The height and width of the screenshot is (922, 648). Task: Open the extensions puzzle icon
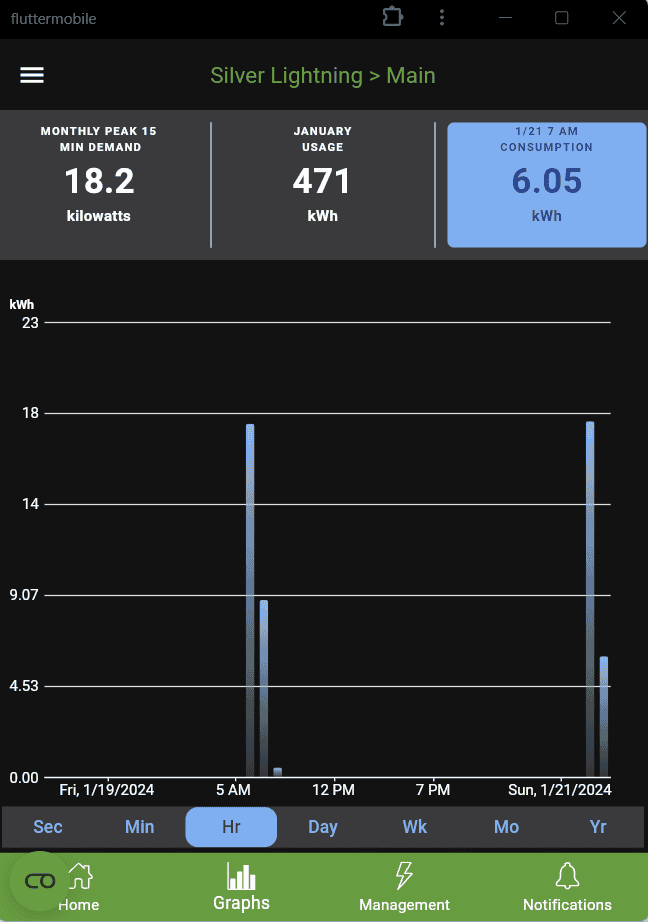pyautogui.click(x=392, y=18)
